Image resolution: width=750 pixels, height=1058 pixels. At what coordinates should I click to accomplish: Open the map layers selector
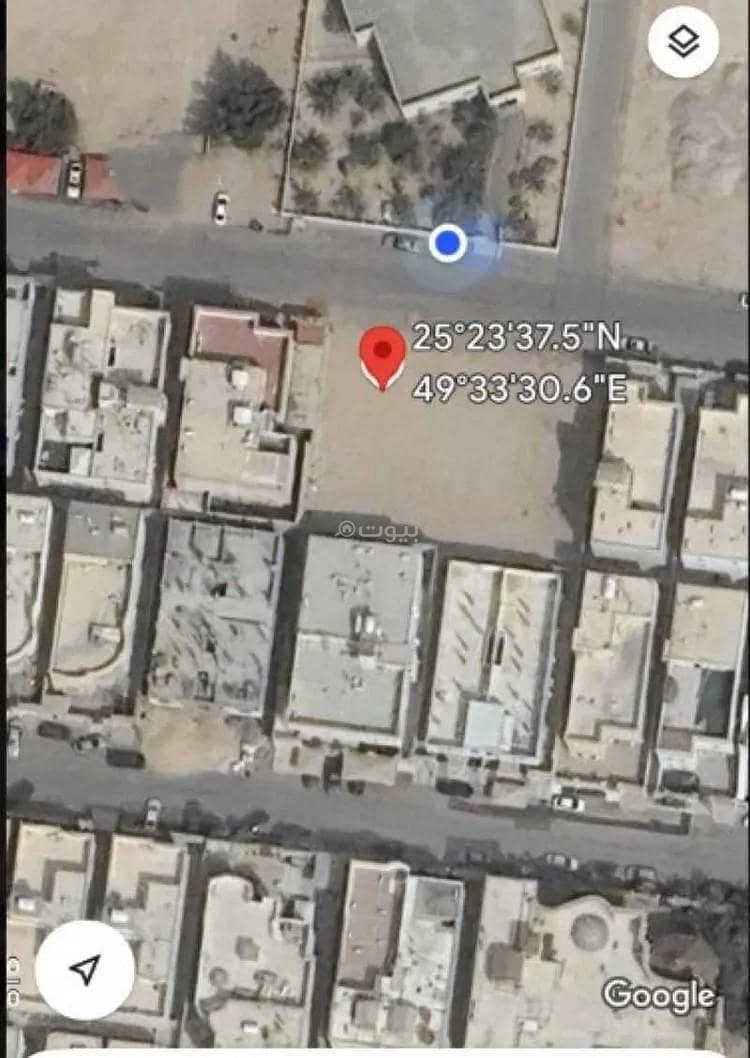coord(683,42)
